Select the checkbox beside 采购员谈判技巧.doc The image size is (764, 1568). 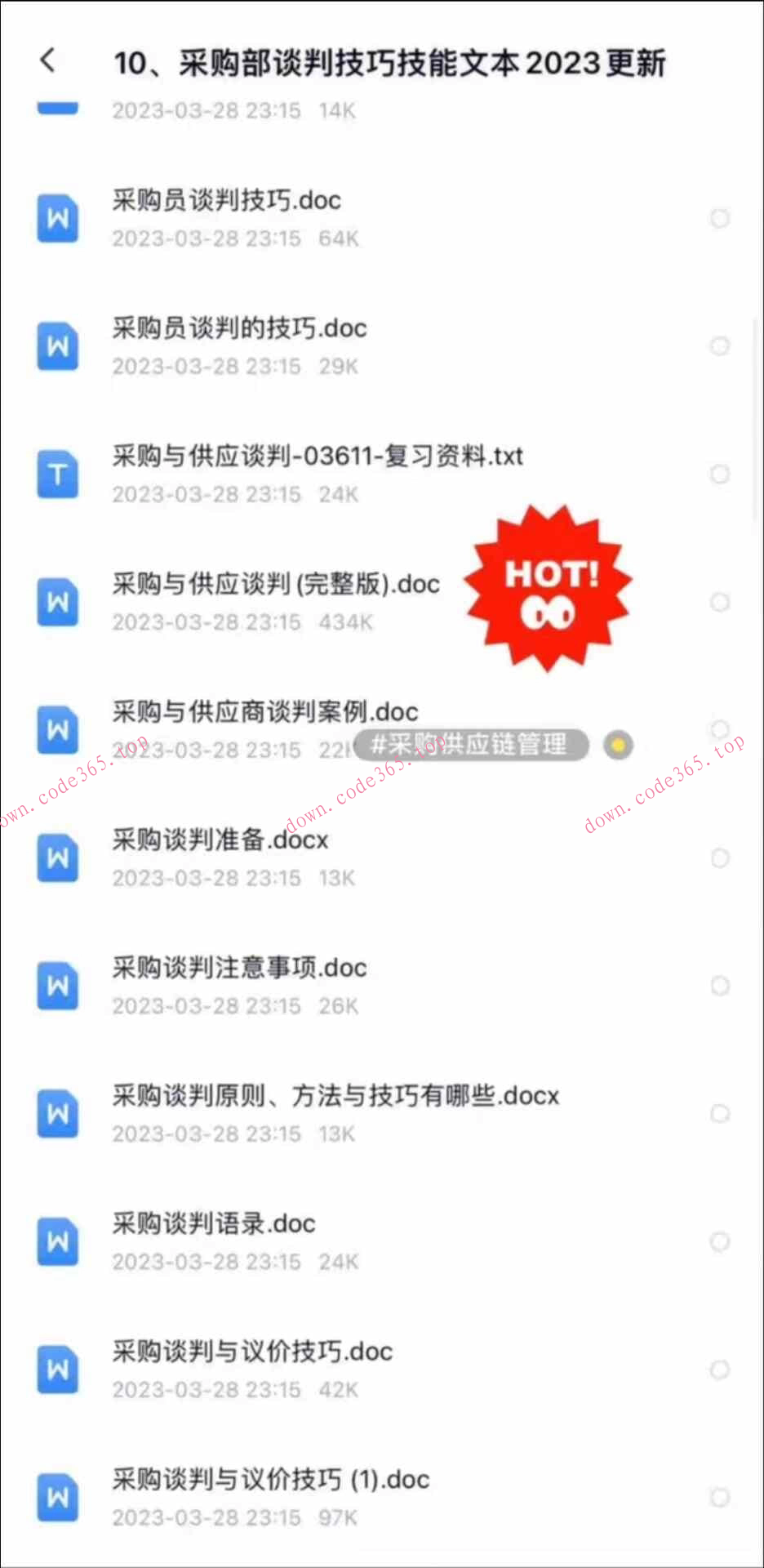click(x=720, y=219)
